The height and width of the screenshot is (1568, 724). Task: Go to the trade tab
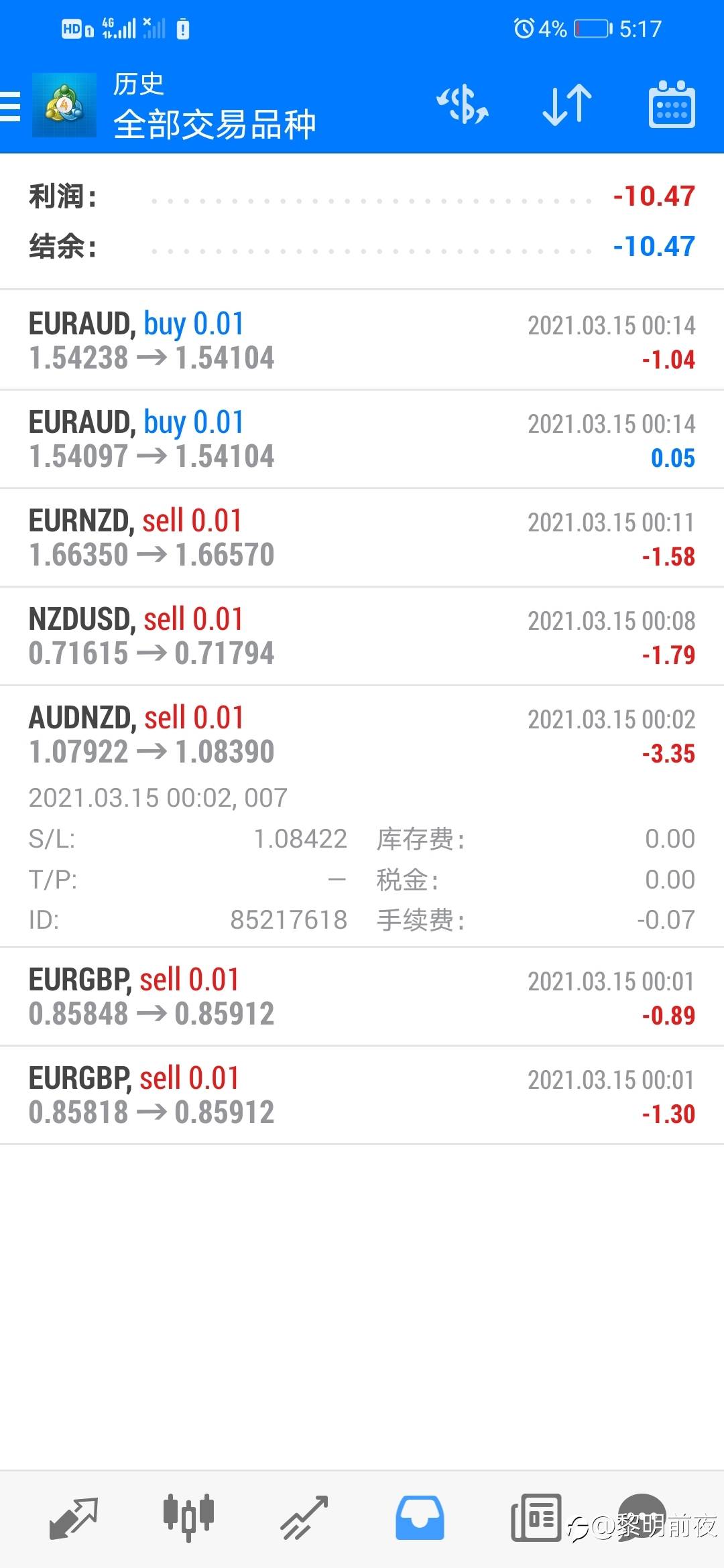pyautogui.click(x=304, y=1518)
